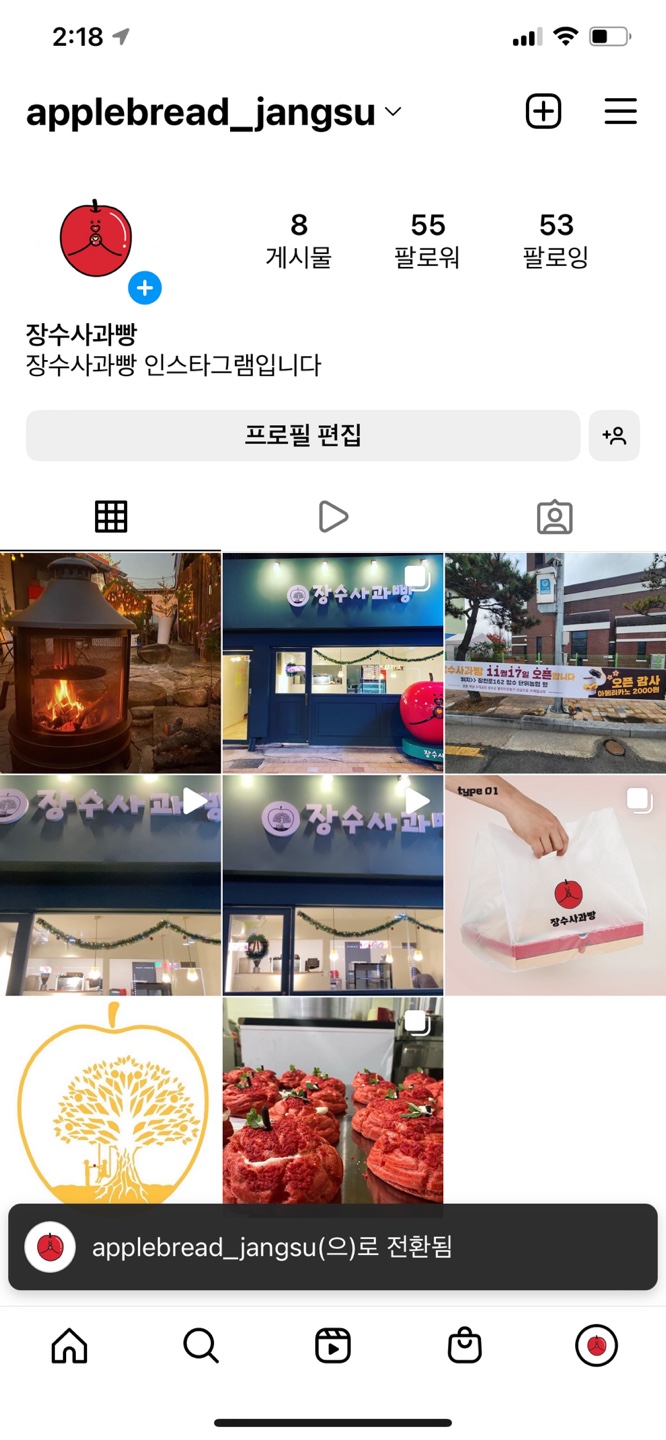Image resolution: width=666 pixels, height=1440 pixels.
Task: Open the white shopping bag post
Action: click(x=555, y=885)
